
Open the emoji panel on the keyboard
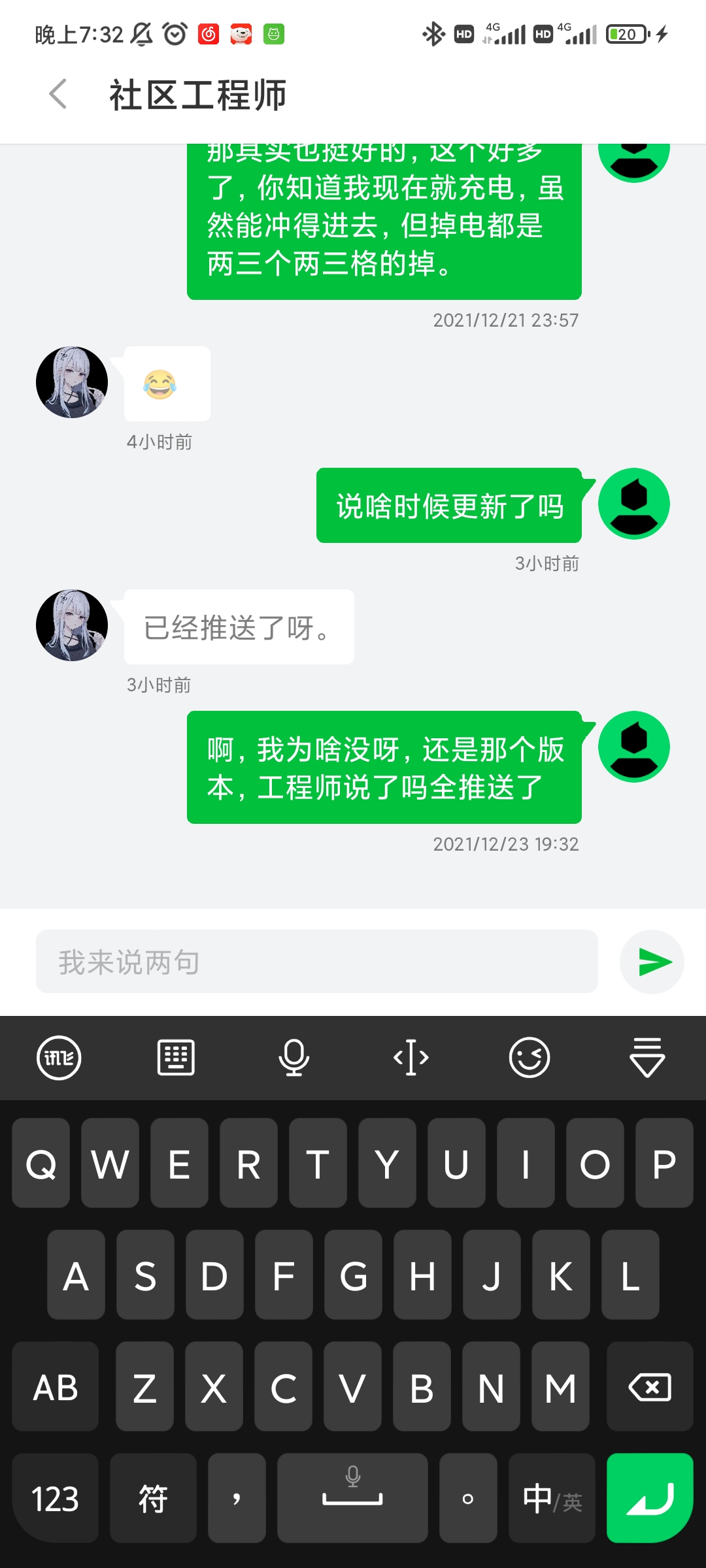coord(529,1058)
